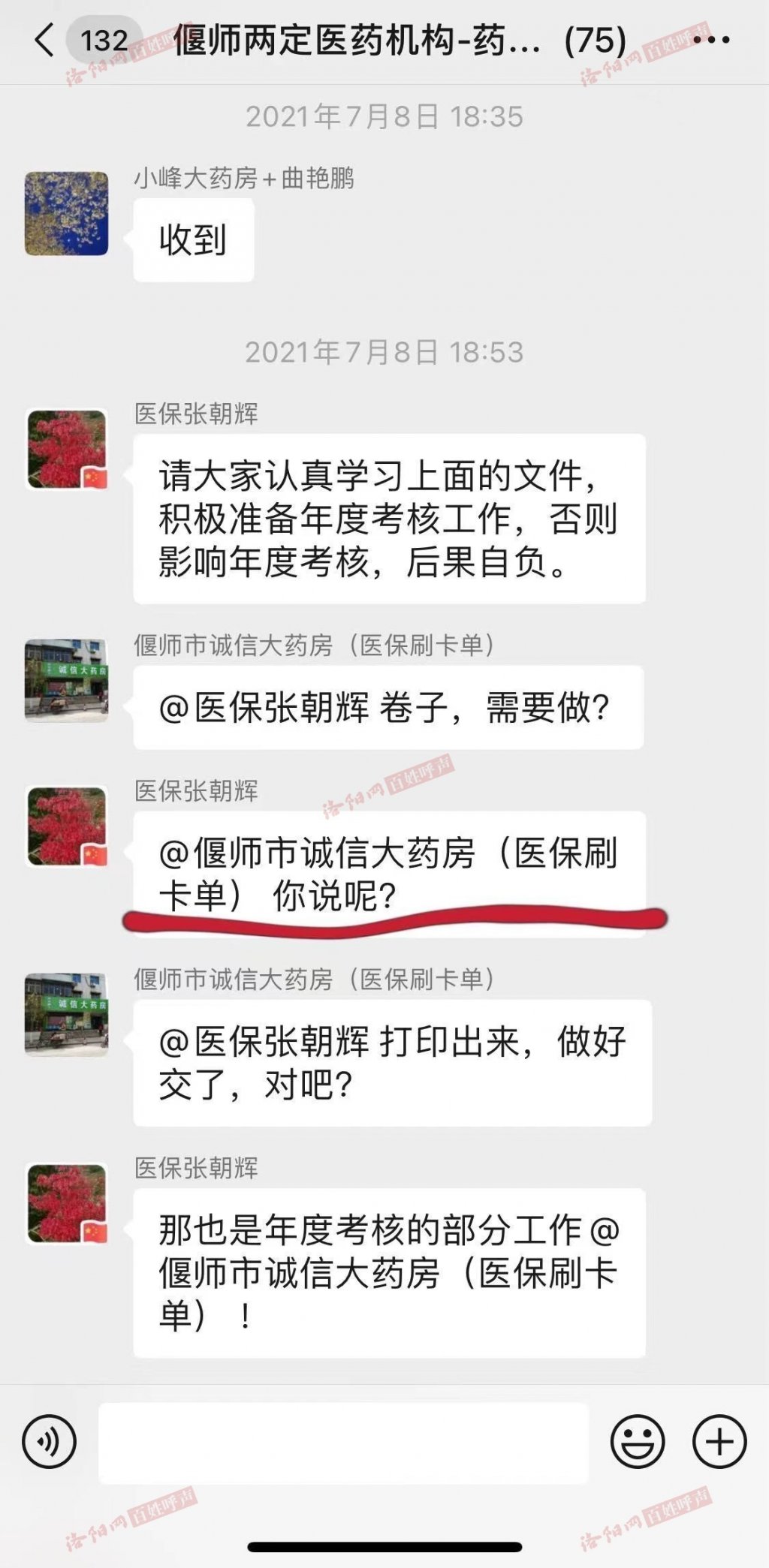Open 偃师市诚信大药房 avatar beside 卷子 message

pyautogui.click(x=66, y=680)
